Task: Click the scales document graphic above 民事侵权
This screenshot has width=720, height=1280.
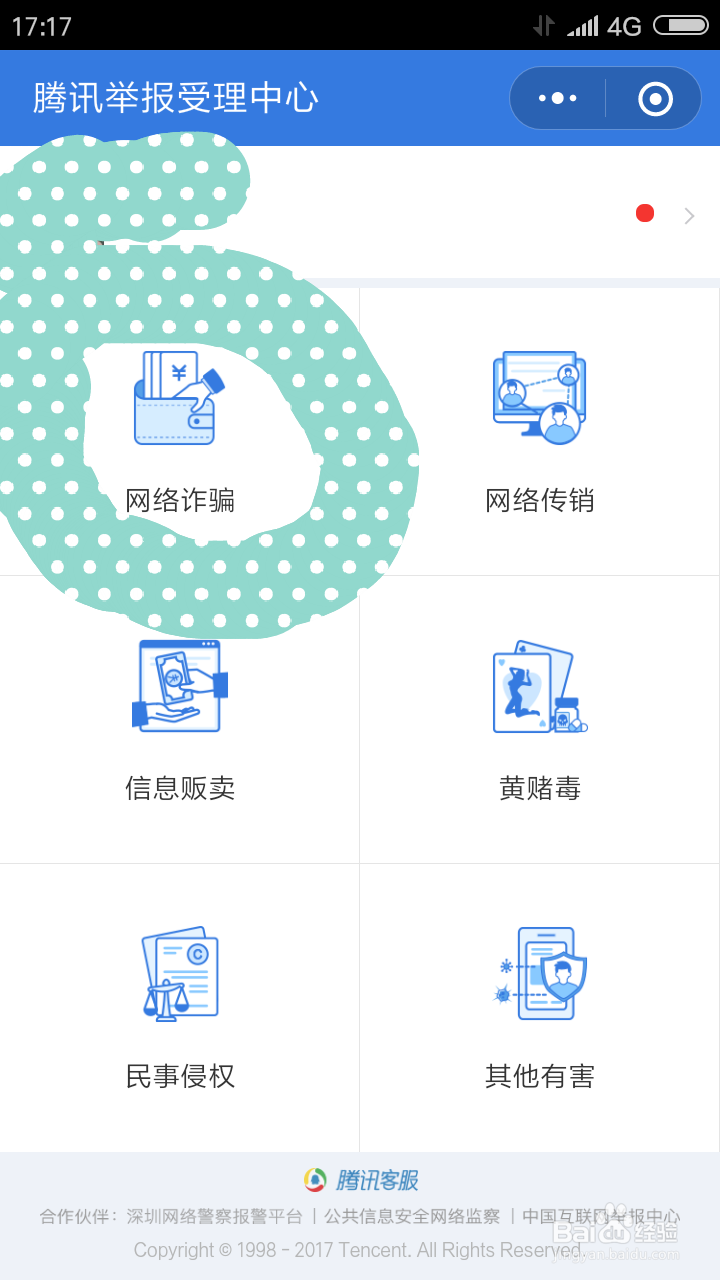Action: (x=180, y=972)
